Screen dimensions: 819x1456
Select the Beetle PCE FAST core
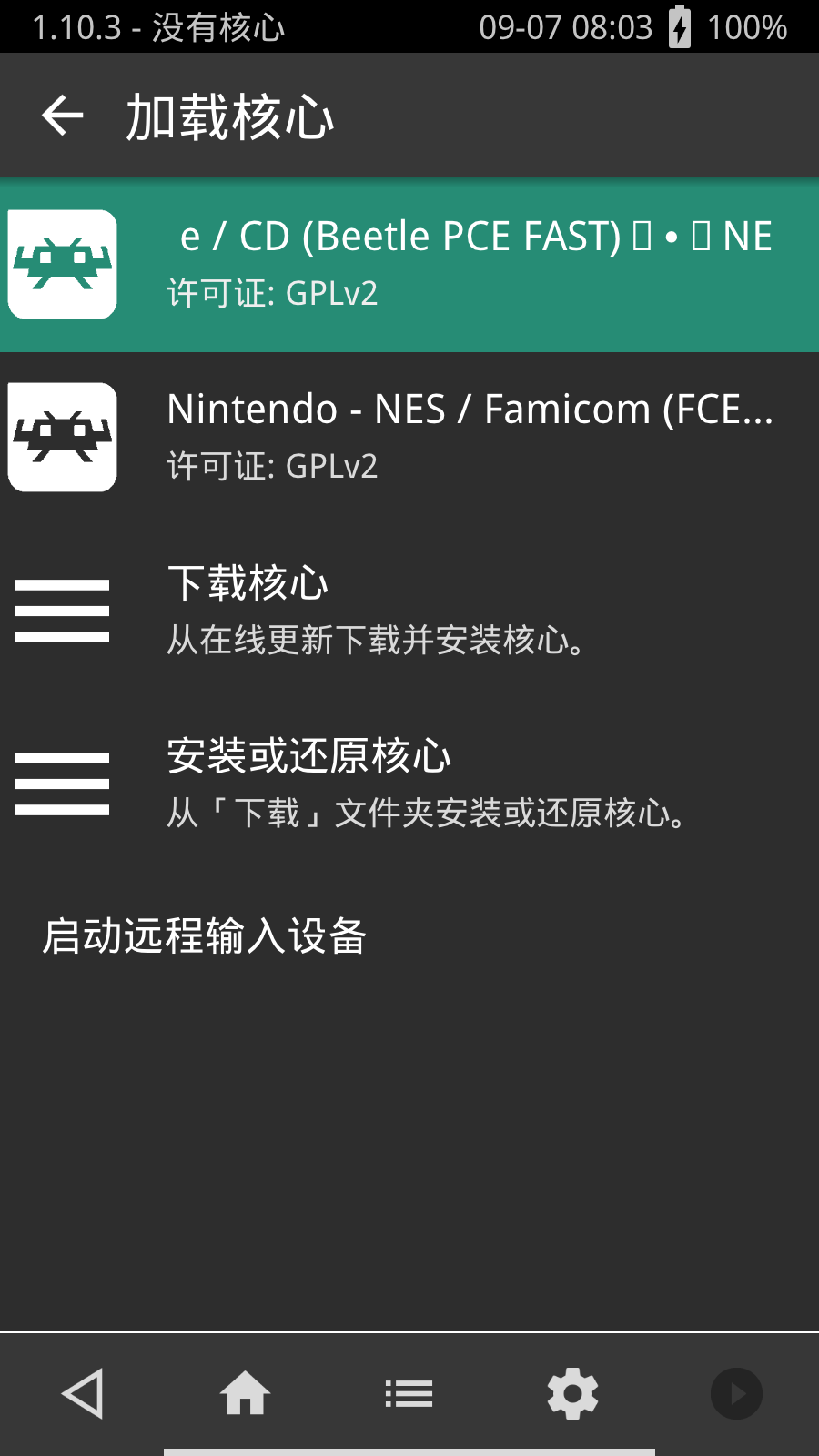tap(409, 264)
